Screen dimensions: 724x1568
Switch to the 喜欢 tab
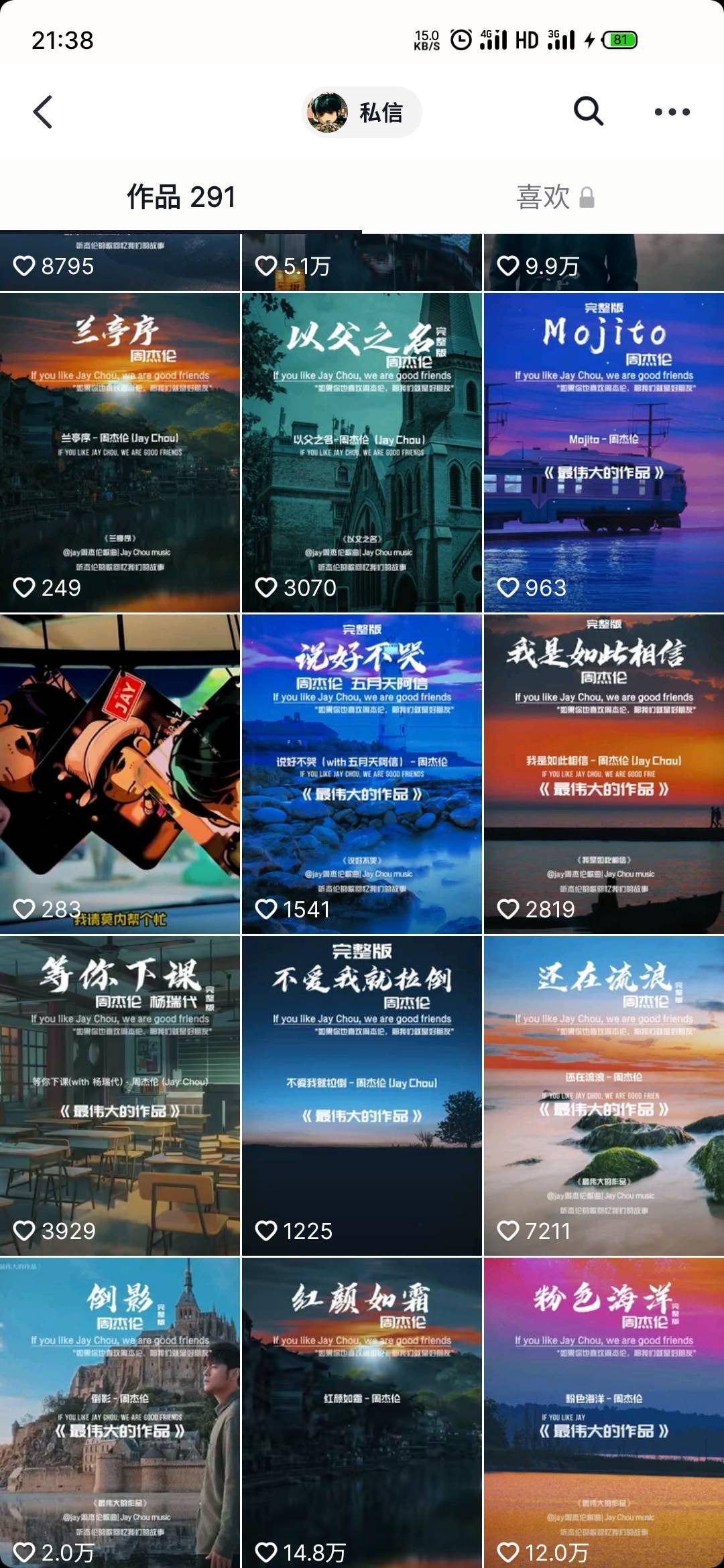coord(554,197)
